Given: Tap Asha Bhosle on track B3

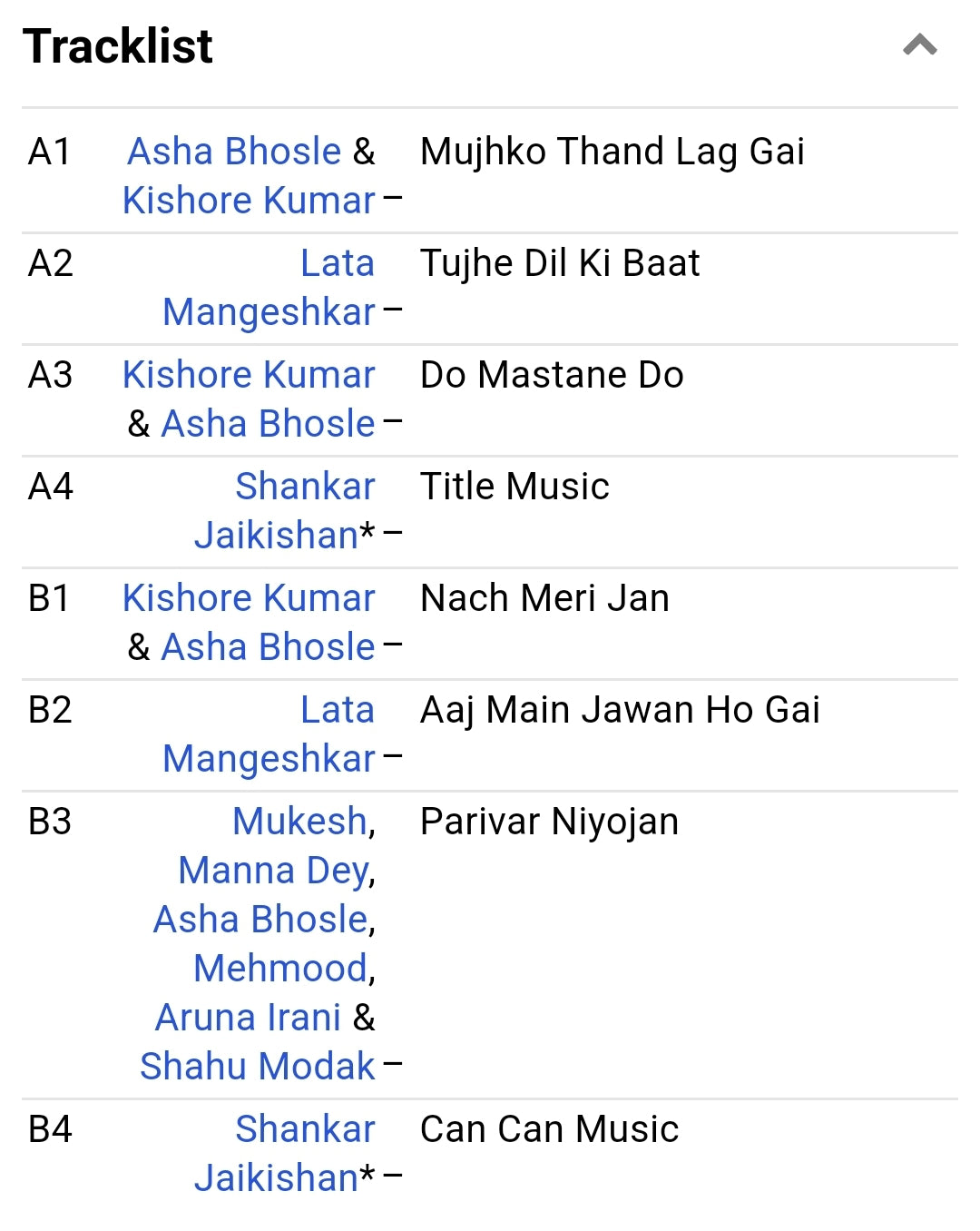Looking at the screenshot, I should click(260, 920).
